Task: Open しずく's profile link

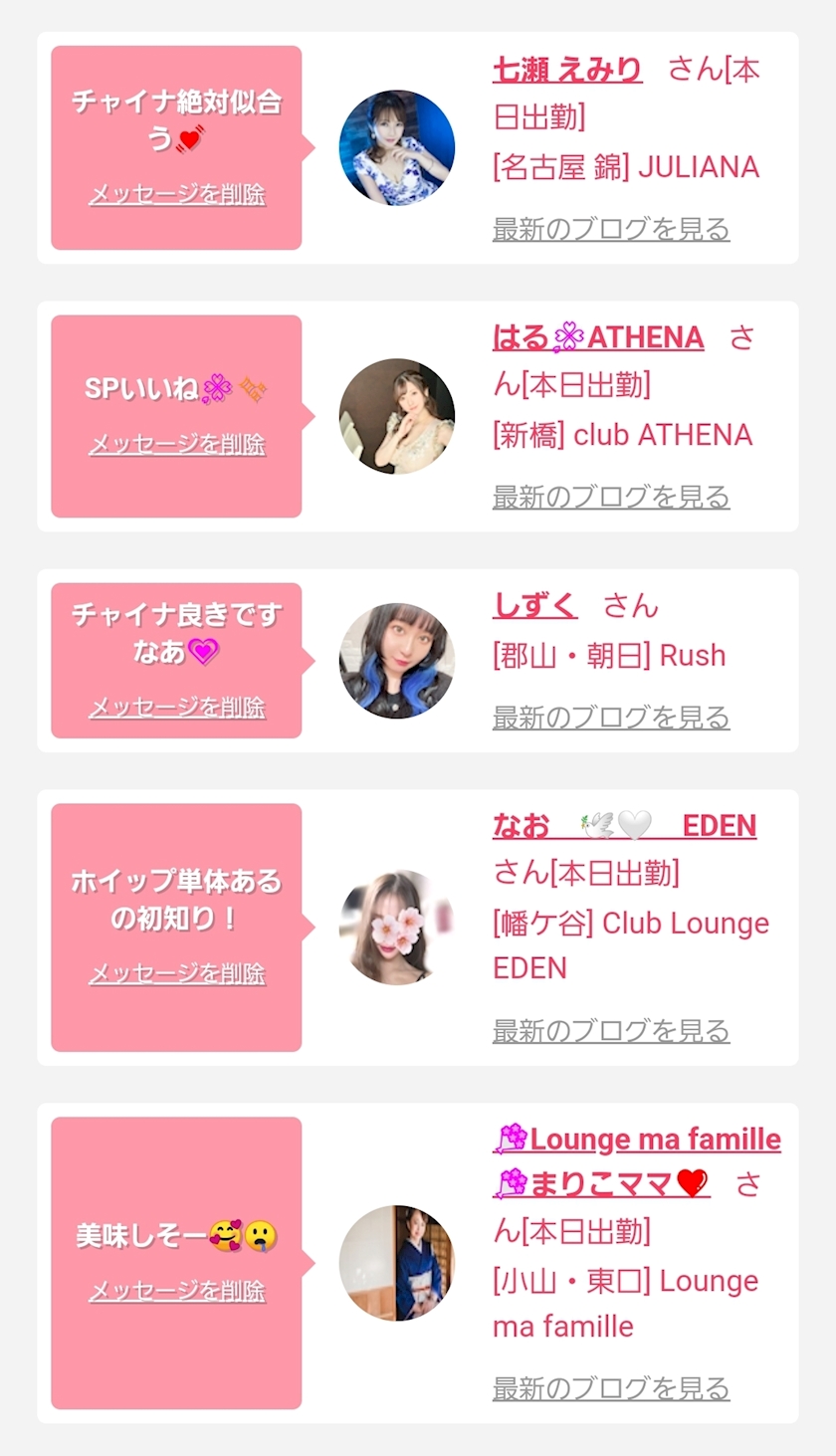Action: coord(534,605)
